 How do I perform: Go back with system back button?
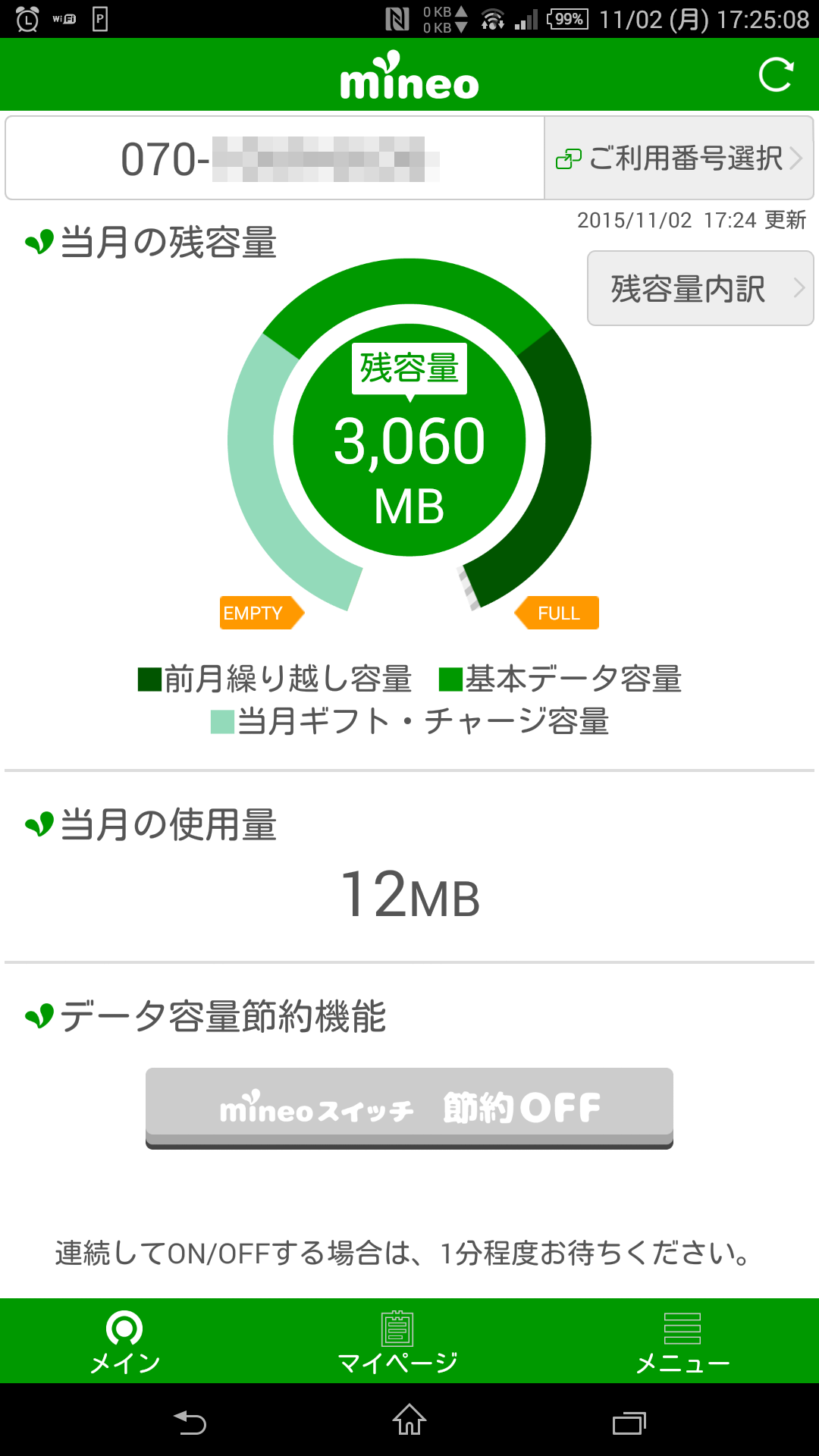[190, 1422]
